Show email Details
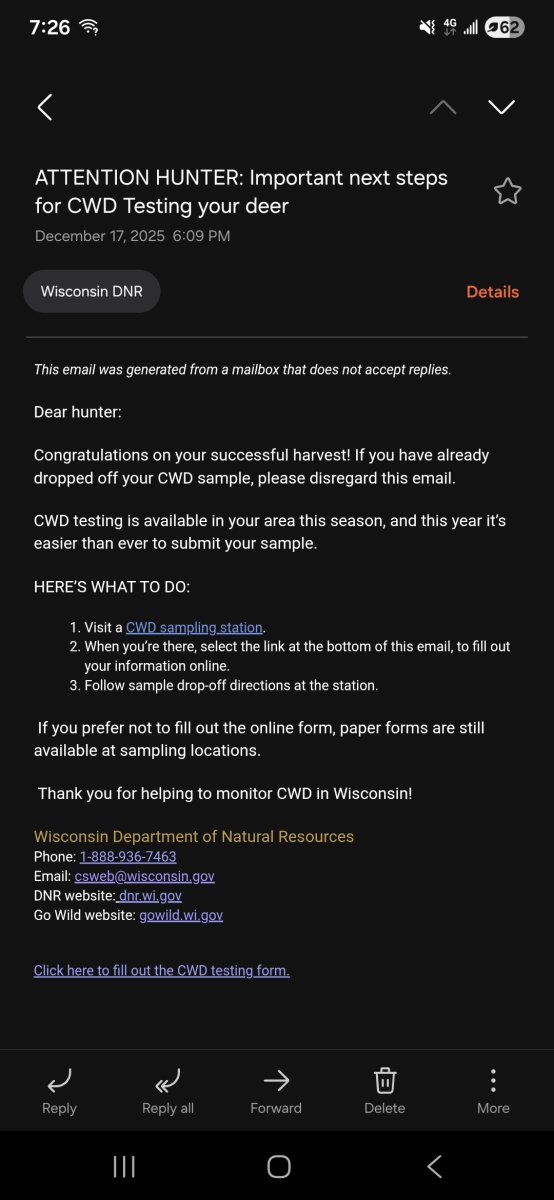The height and width of the screenshot is (1200, 554). click(493, 292)
